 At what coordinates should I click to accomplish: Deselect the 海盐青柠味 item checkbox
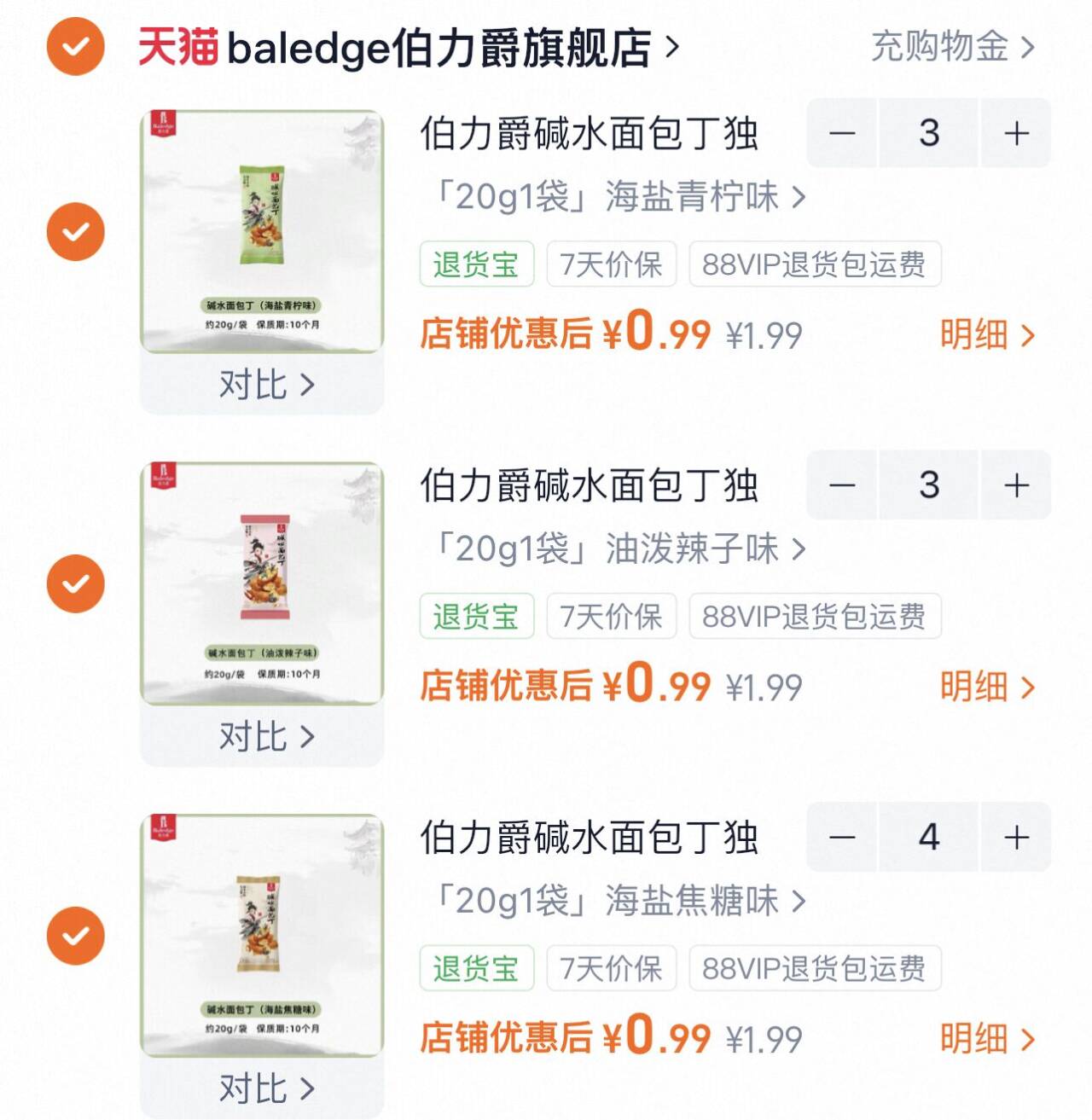pyautogui.click(x=76, y=231)
